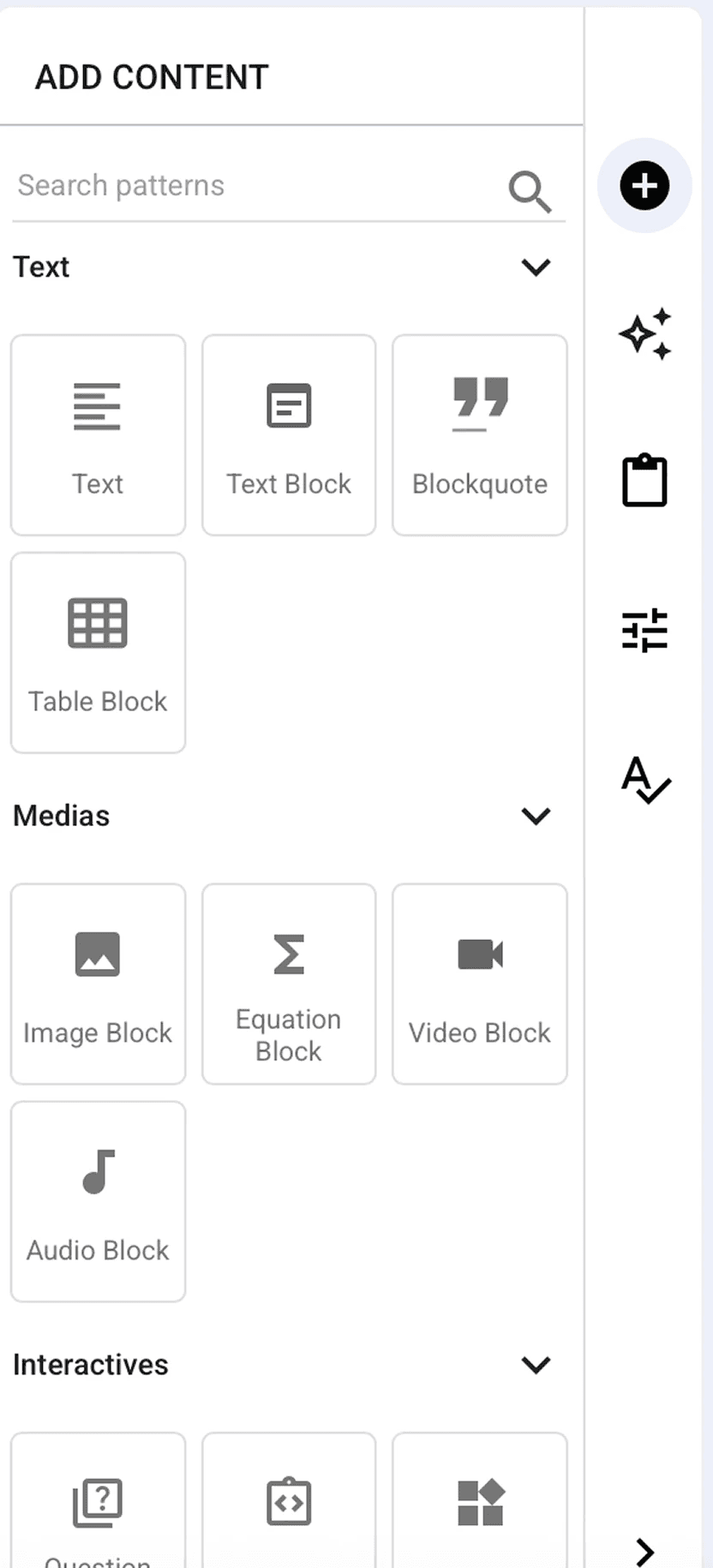The image size is (713, 1568).
Task: Collapse the Medias section
Action: 536,816
